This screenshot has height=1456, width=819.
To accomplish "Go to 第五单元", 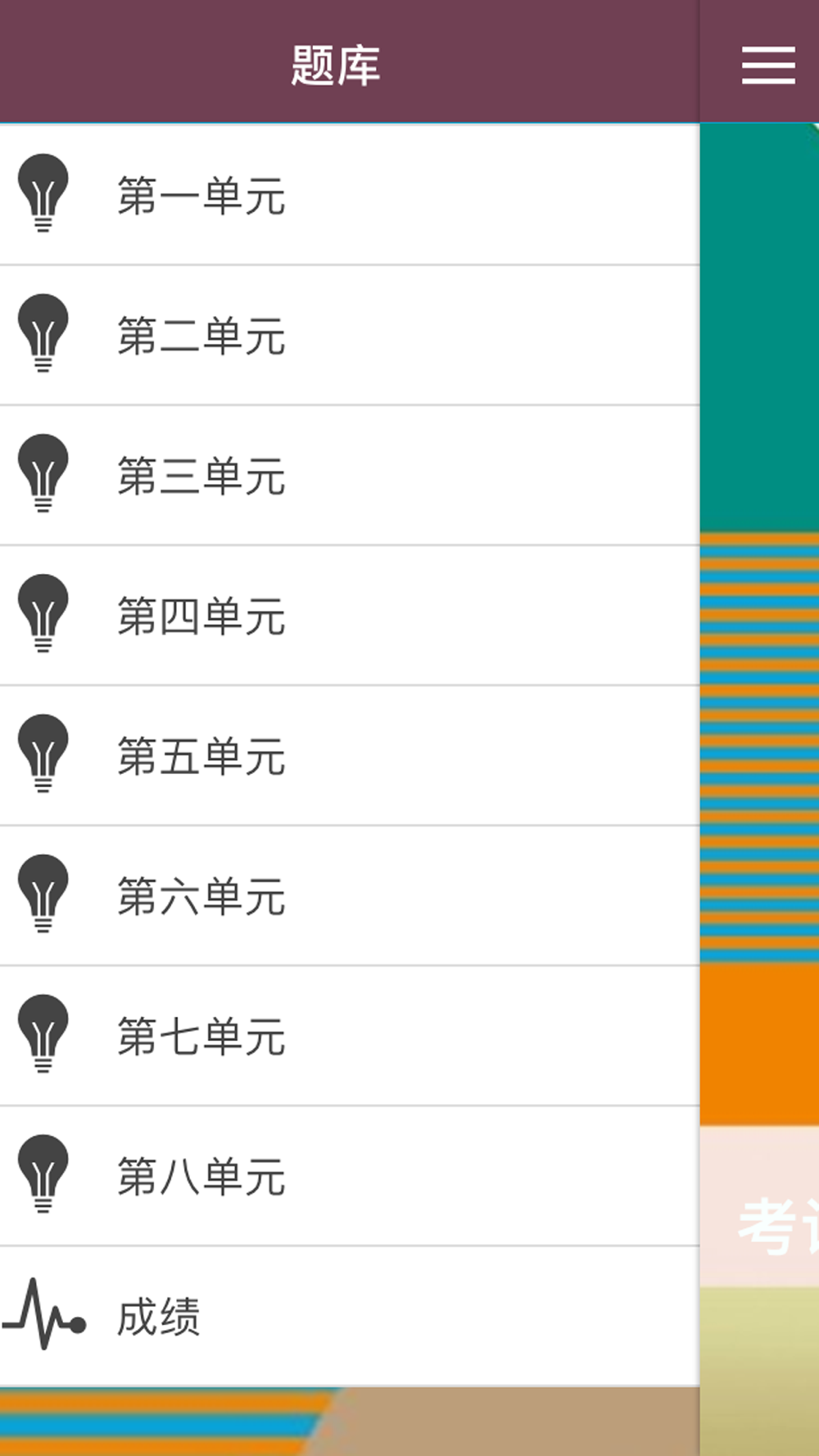I will point(350,755).
